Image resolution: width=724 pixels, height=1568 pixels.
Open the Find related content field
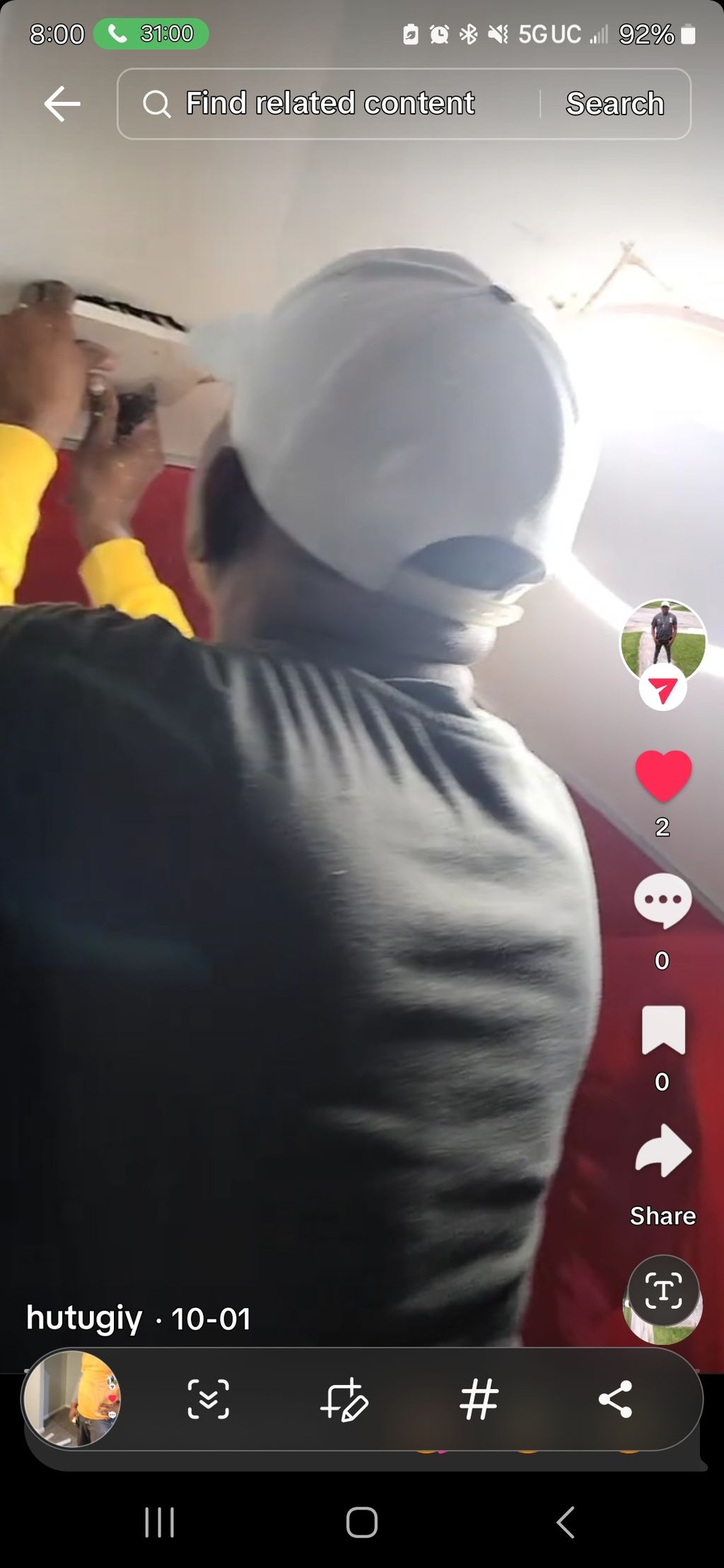click(329, 104)
